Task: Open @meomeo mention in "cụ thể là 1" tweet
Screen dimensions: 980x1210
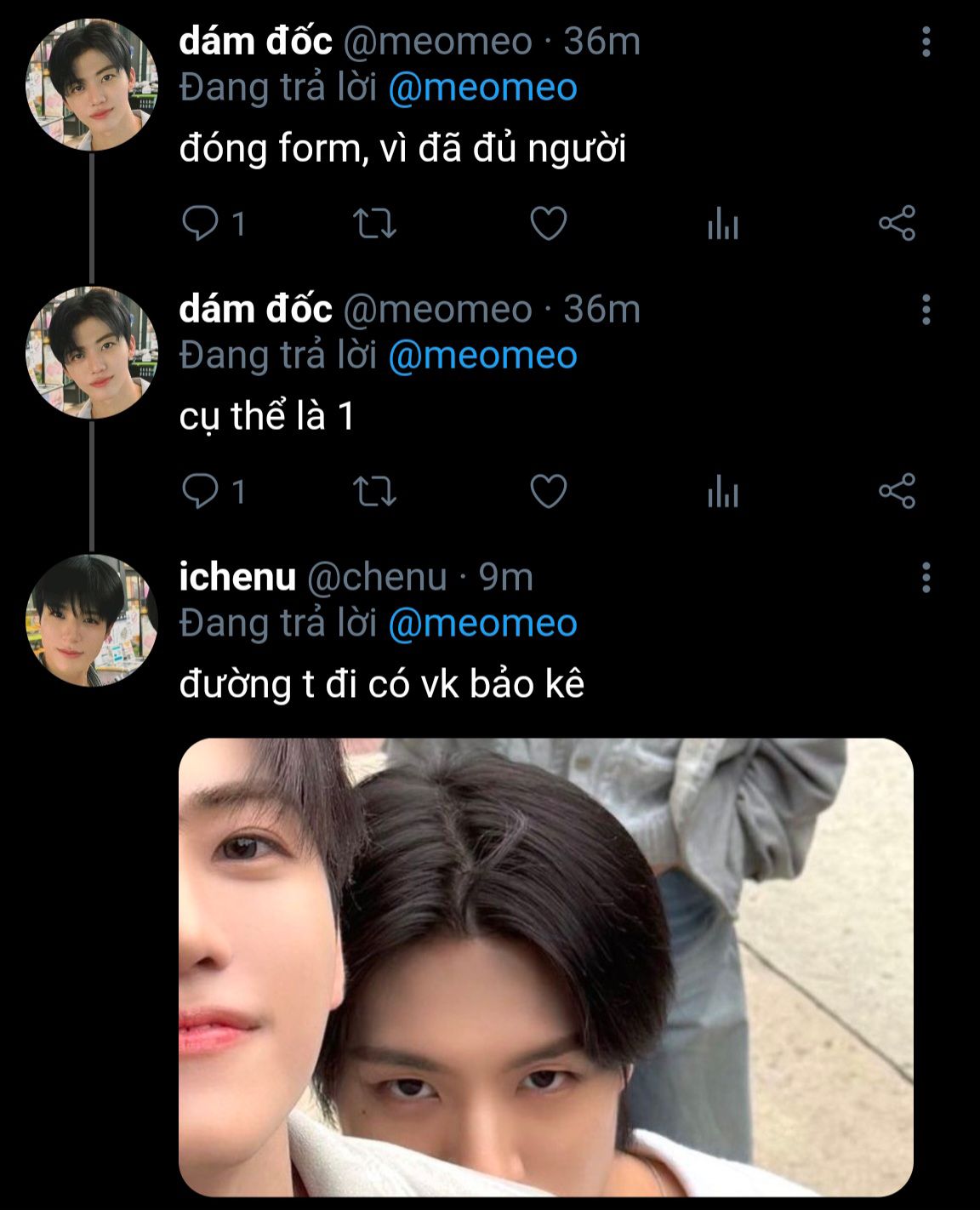Action: pyautogui.click(x=482, y=356)
